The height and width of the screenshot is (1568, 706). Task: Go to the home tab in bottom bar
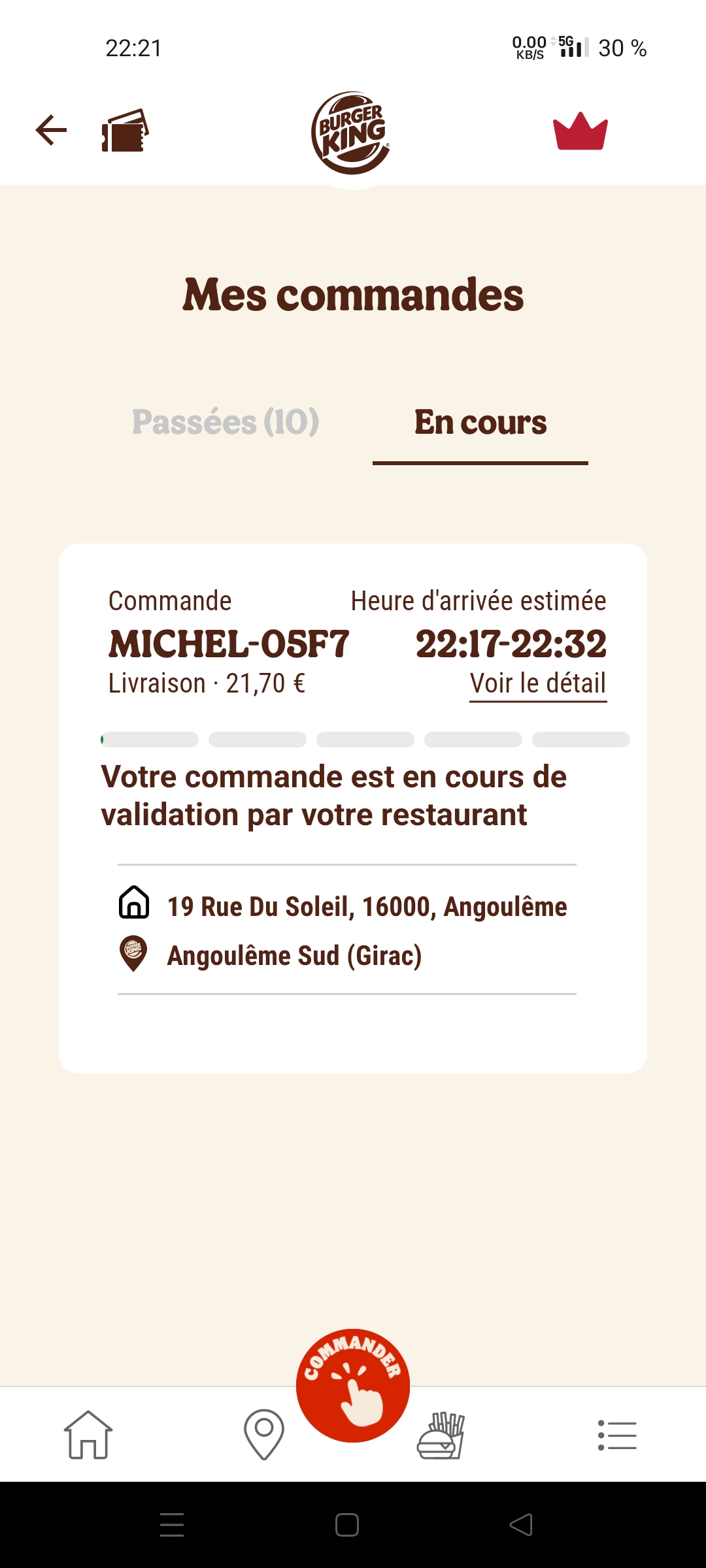pyautogui.click(x=88, y=1435)
